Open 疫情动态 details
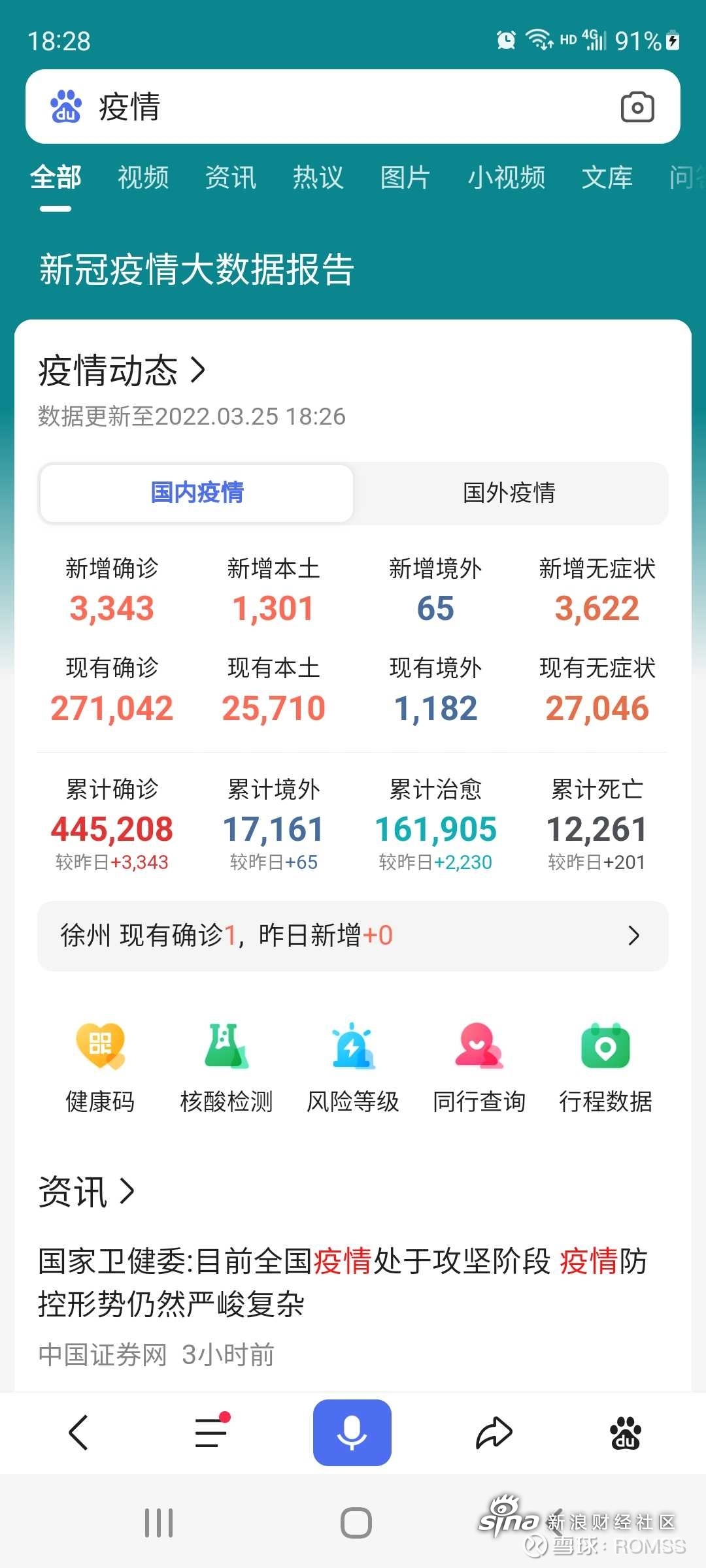706x1568 pixels. click(122, 370)
